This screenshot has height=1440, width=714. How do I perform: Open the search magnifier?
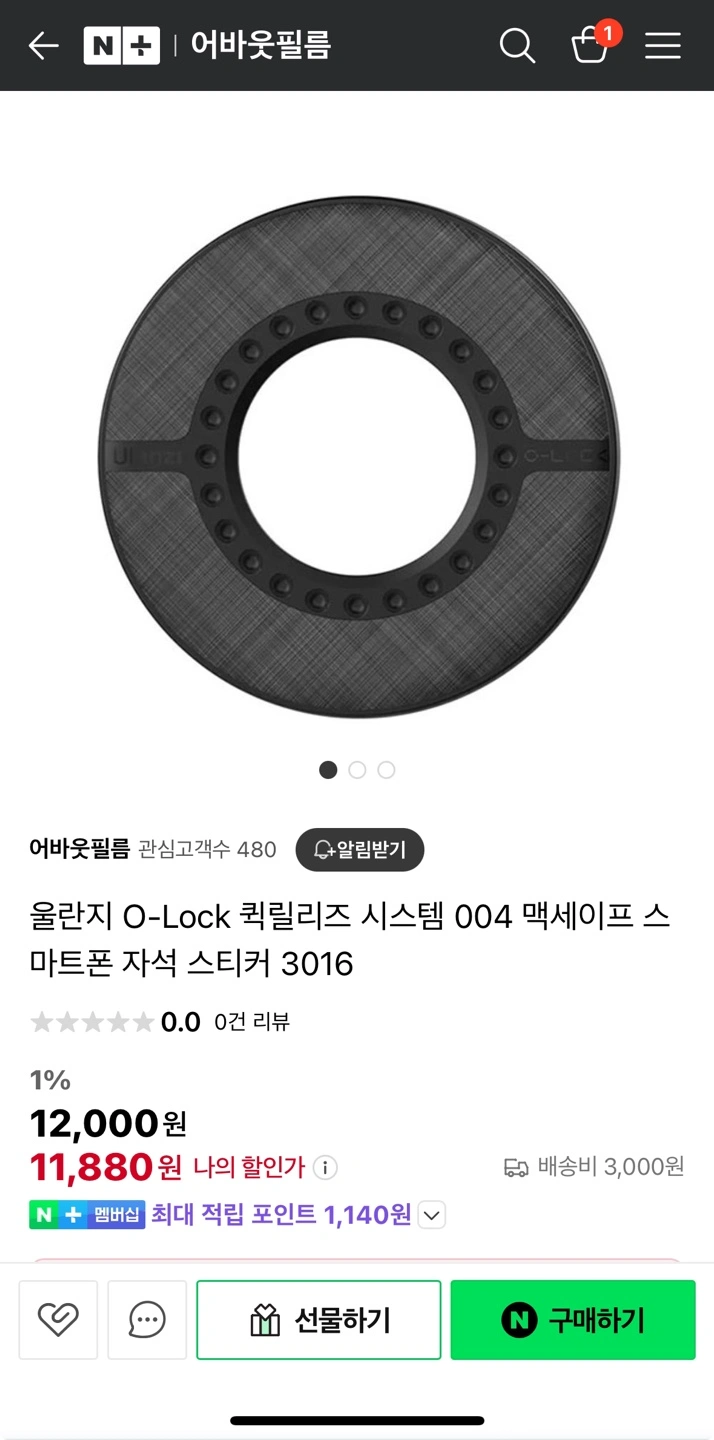517,45
